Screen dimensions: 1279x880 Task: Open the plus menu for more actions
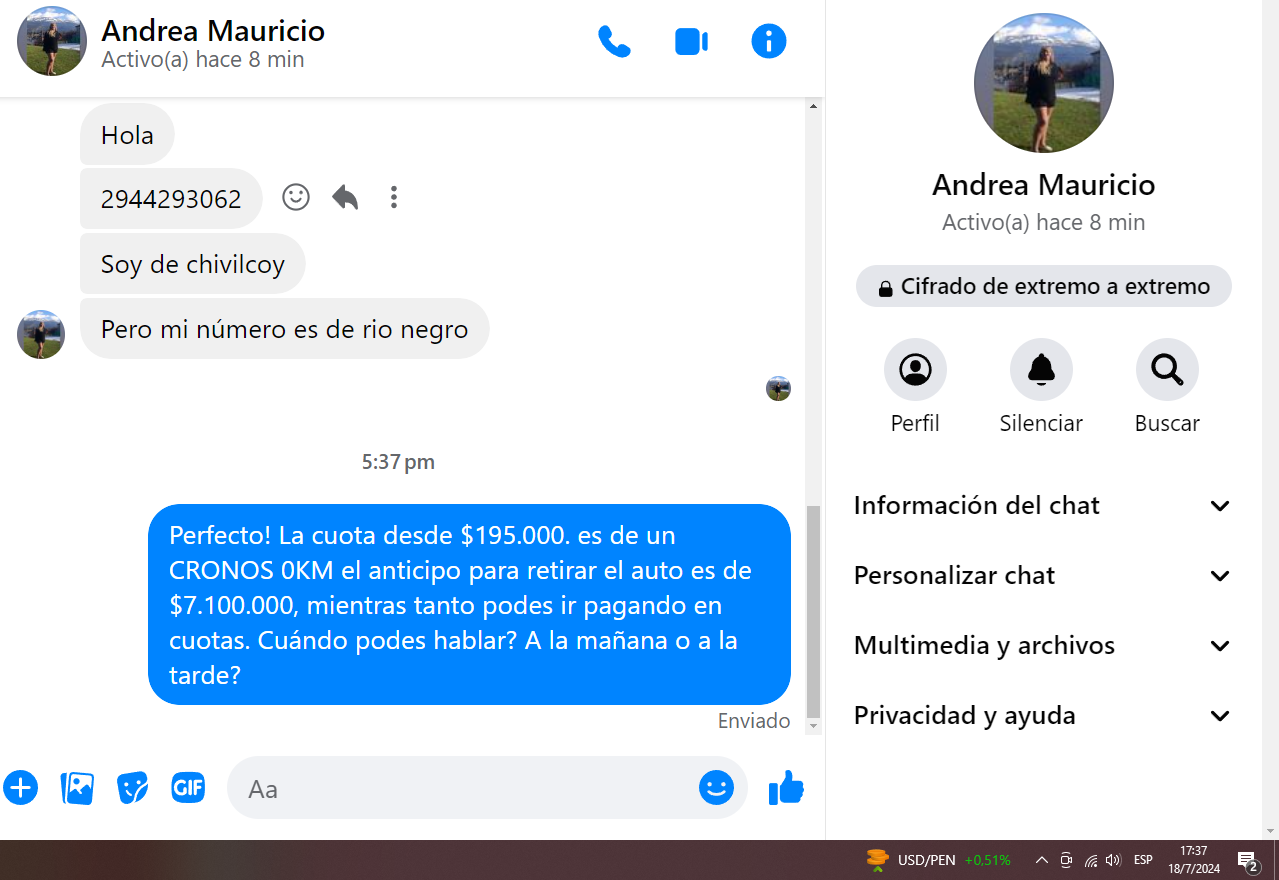coord(20,788)
